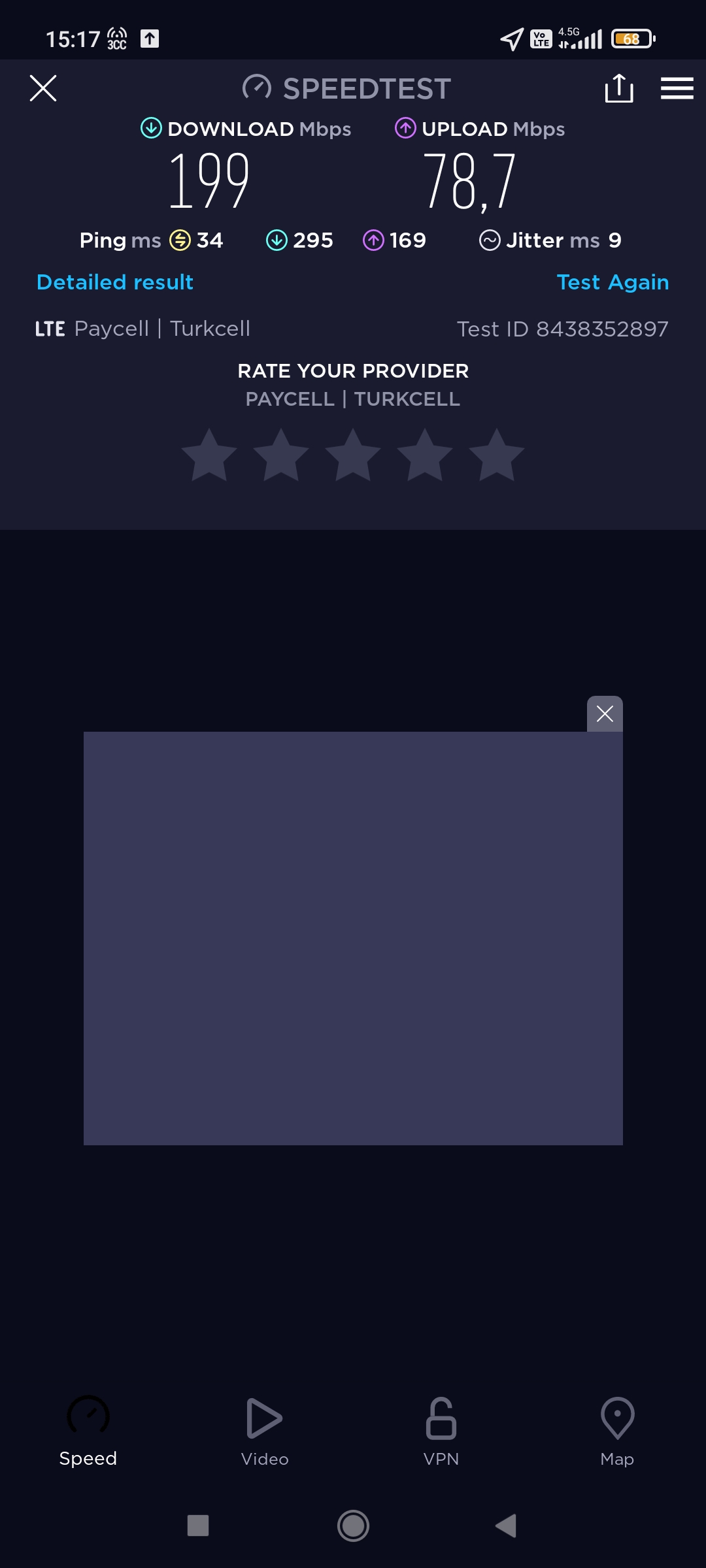Image resolution: width=706 pixels, height=1568 pixels.
Task: Share the speed test result
Action: pyautogui.click(x=618, y=88)
